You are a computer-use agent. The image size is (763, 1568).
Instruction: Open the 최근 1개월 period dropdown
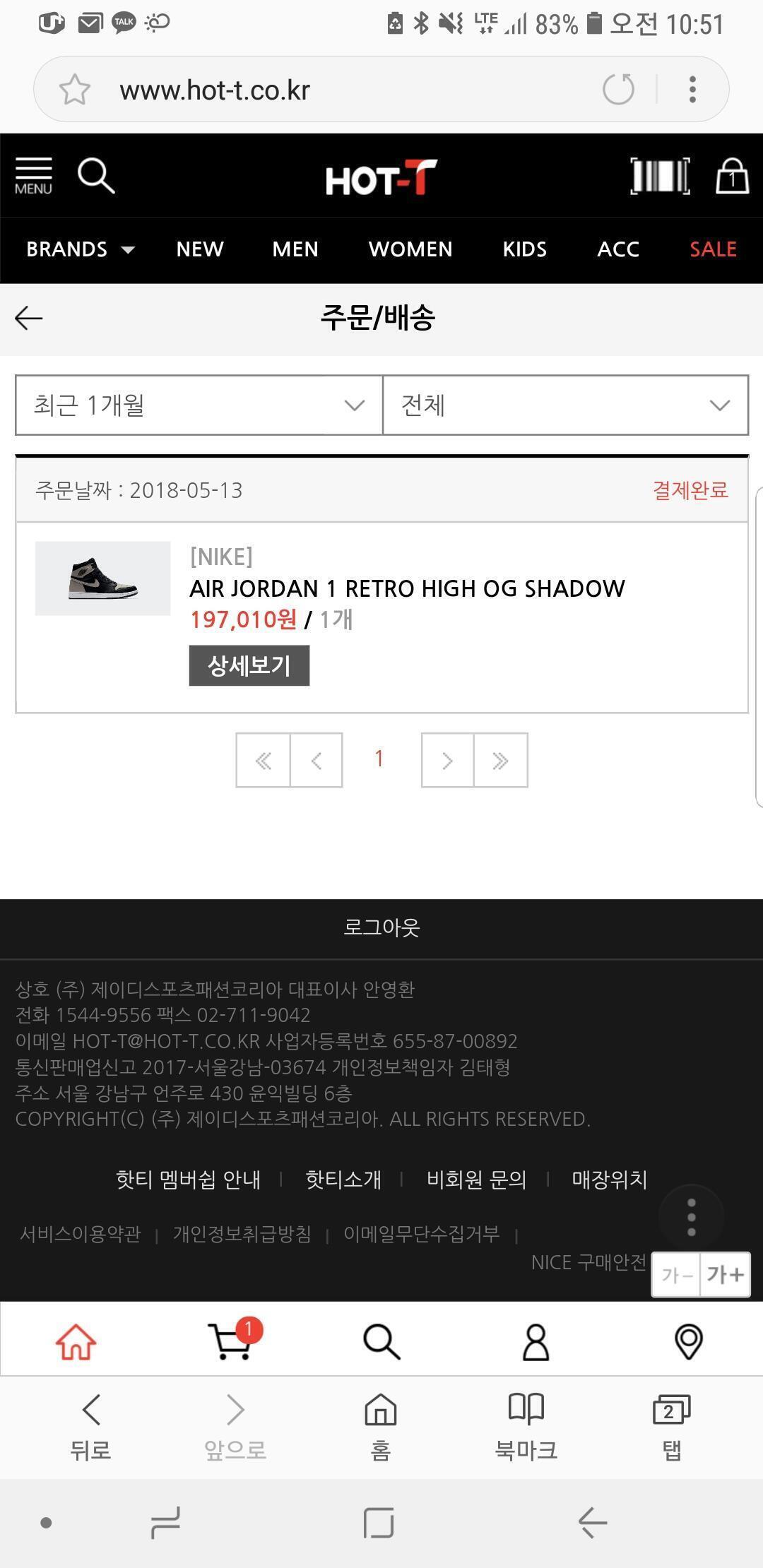[x=199, y=405]
